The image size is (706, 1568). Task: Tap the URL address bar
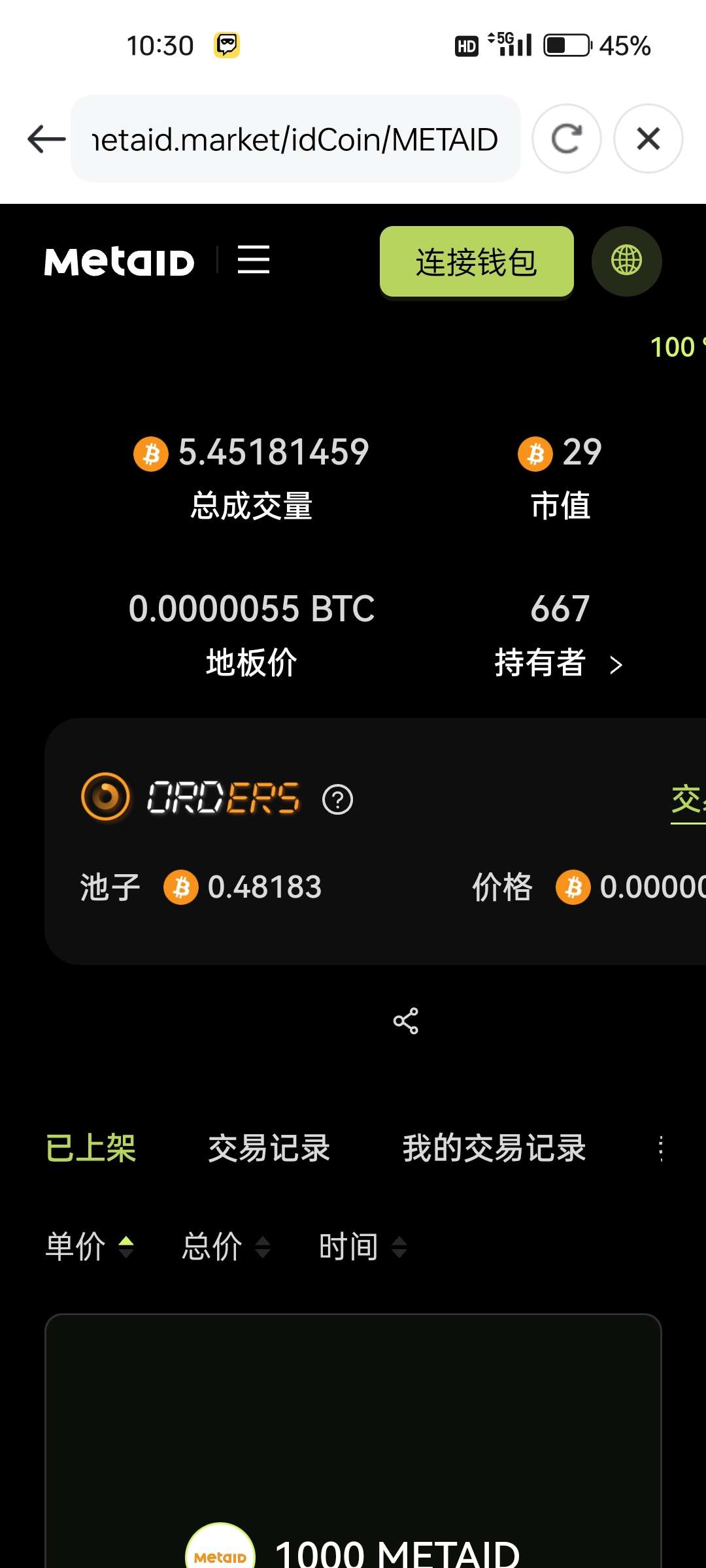point(295,139)
